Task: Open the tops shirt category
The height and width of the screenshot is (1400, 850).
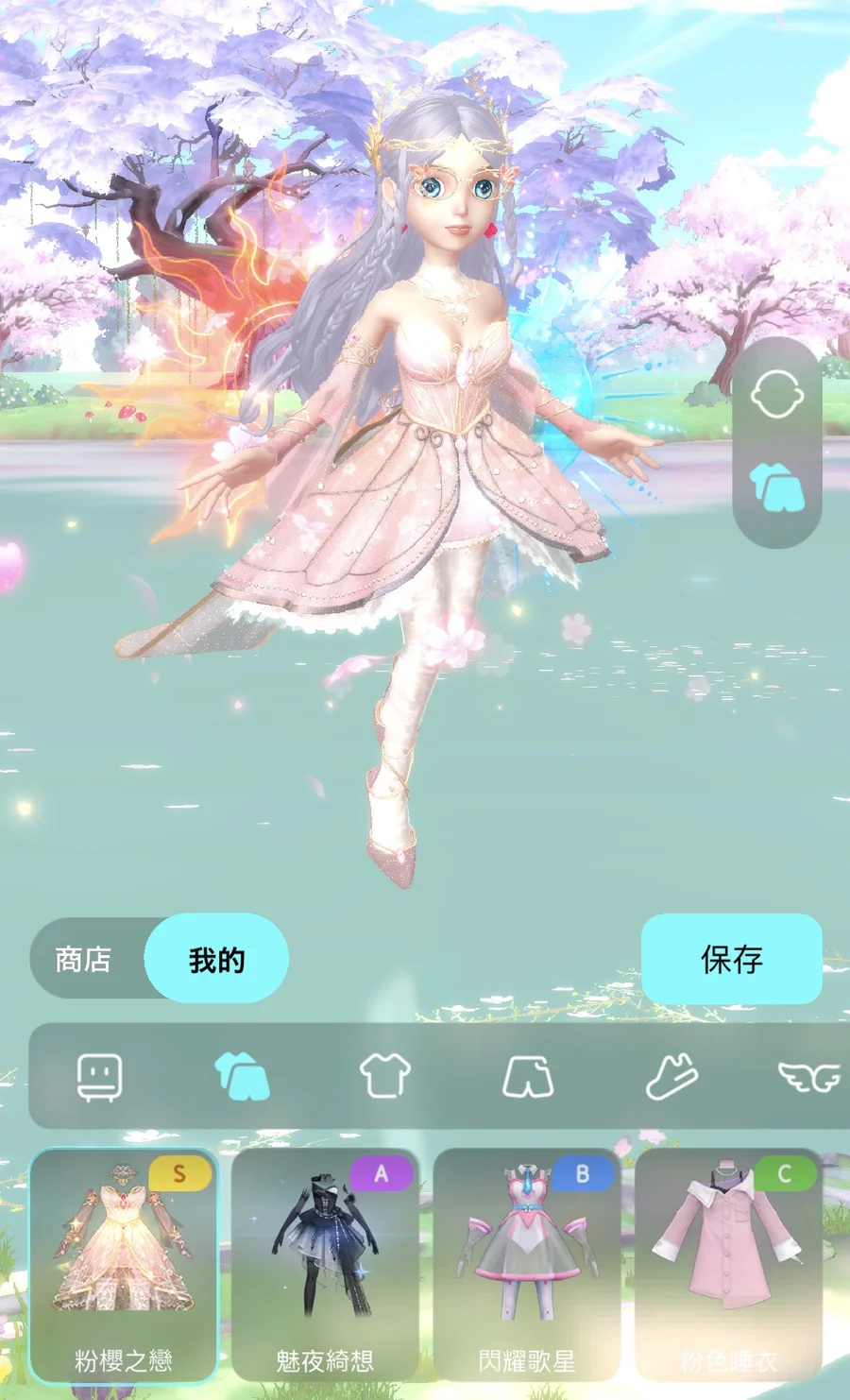Action: click(385, 1076)
